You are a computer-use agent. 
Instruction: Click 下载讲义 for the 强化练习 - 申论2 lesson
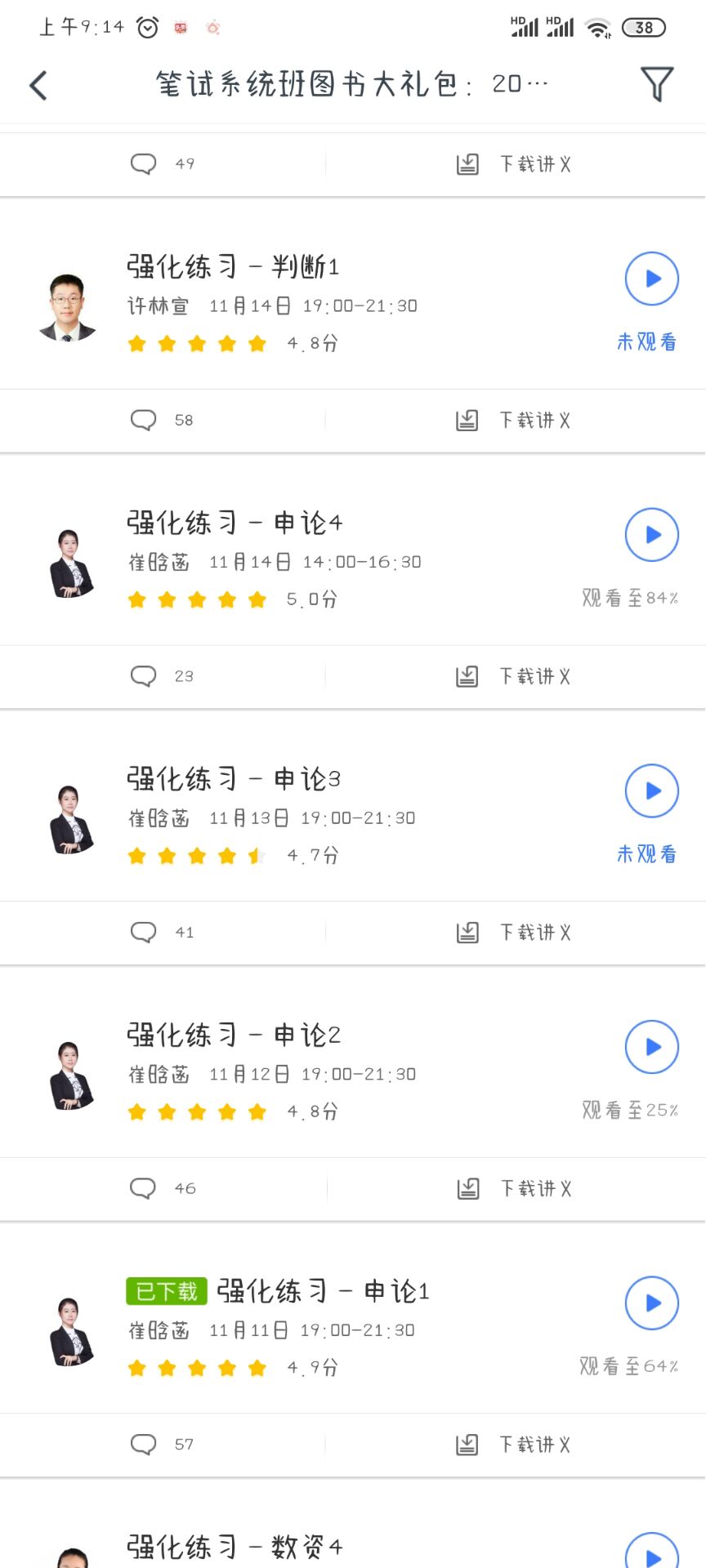pos(534,1188)
